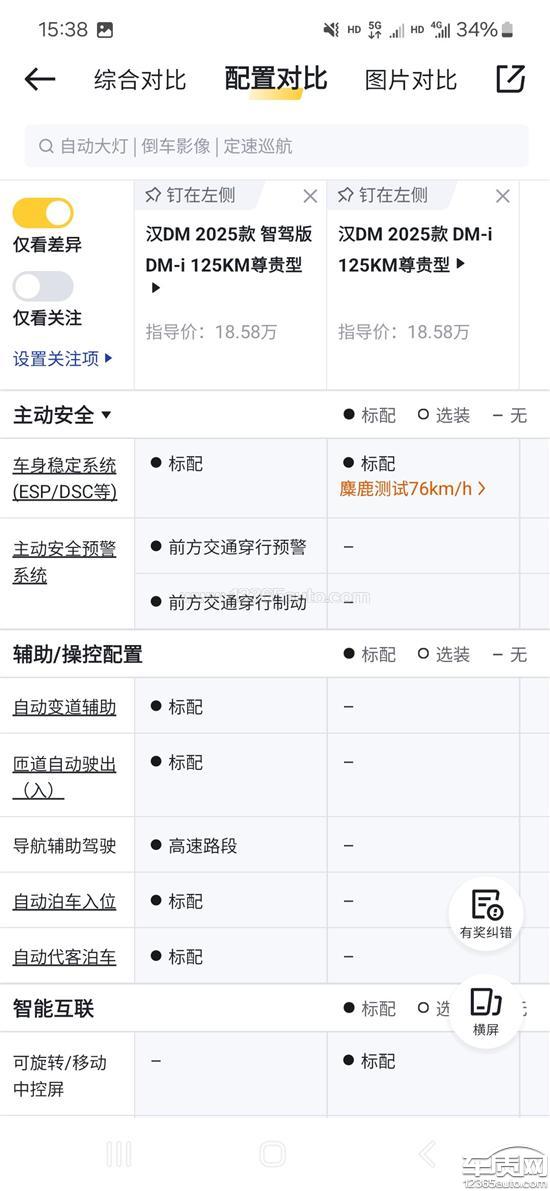Switch to the 图片对比 tab
Viewport: 550px width, 1191px height.
[411, 80]
